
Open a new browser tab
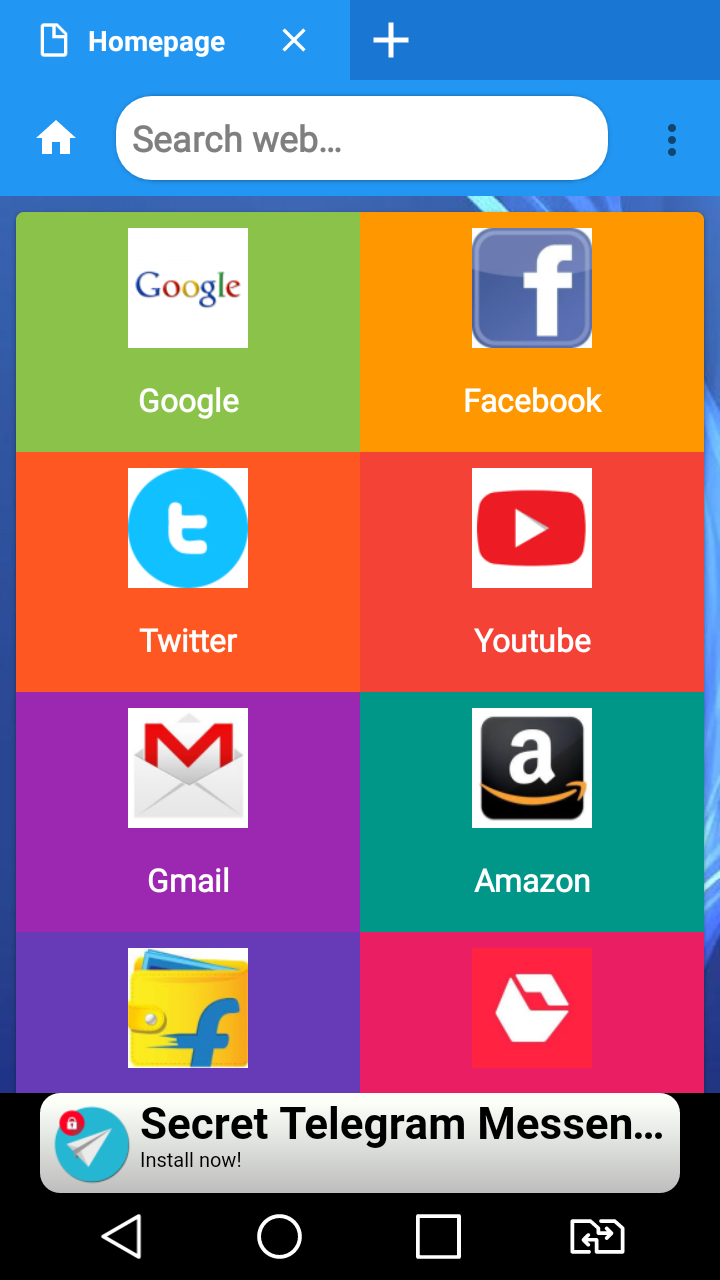pyautogui.click(x=389, y=41)
